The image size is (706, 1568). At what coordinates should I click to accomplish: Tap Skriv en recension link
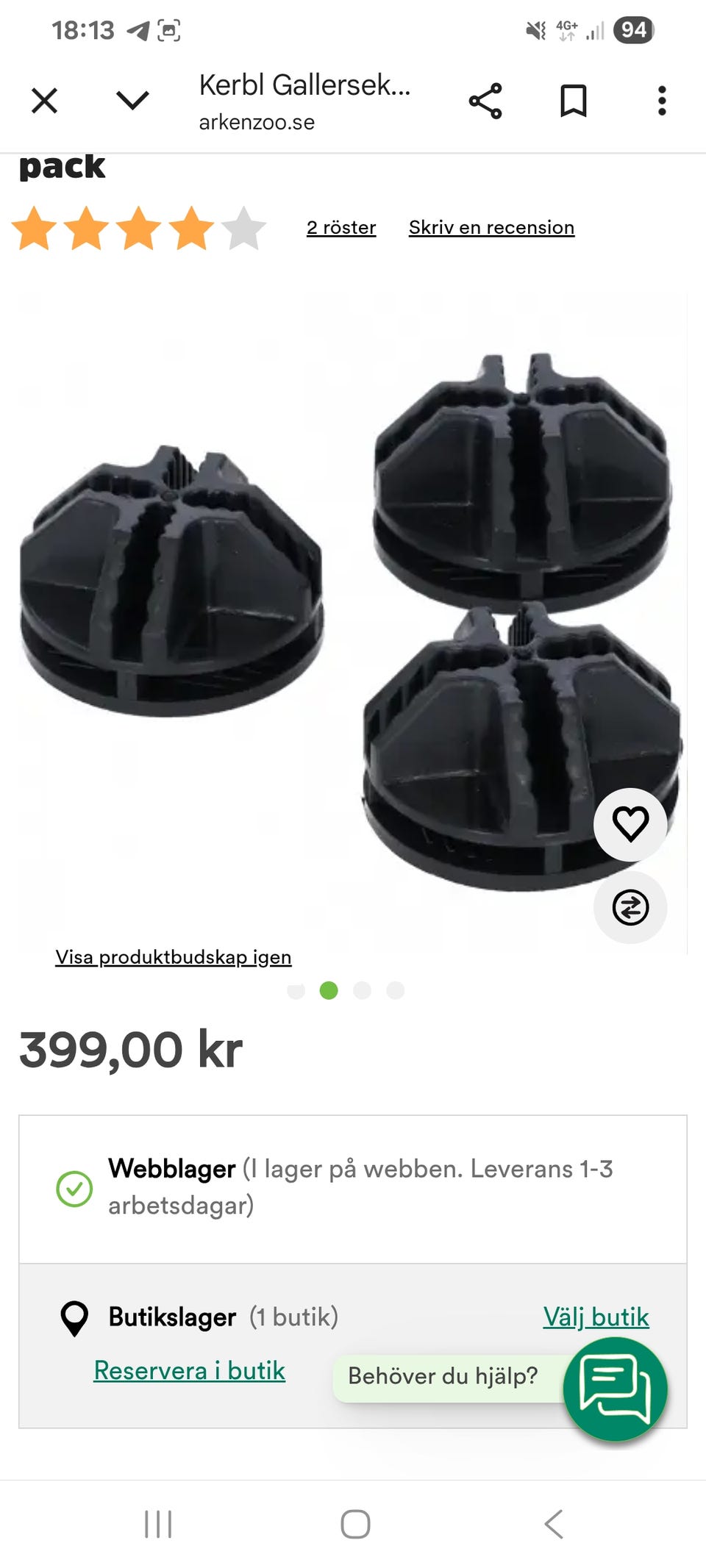(x=491, y=228)
